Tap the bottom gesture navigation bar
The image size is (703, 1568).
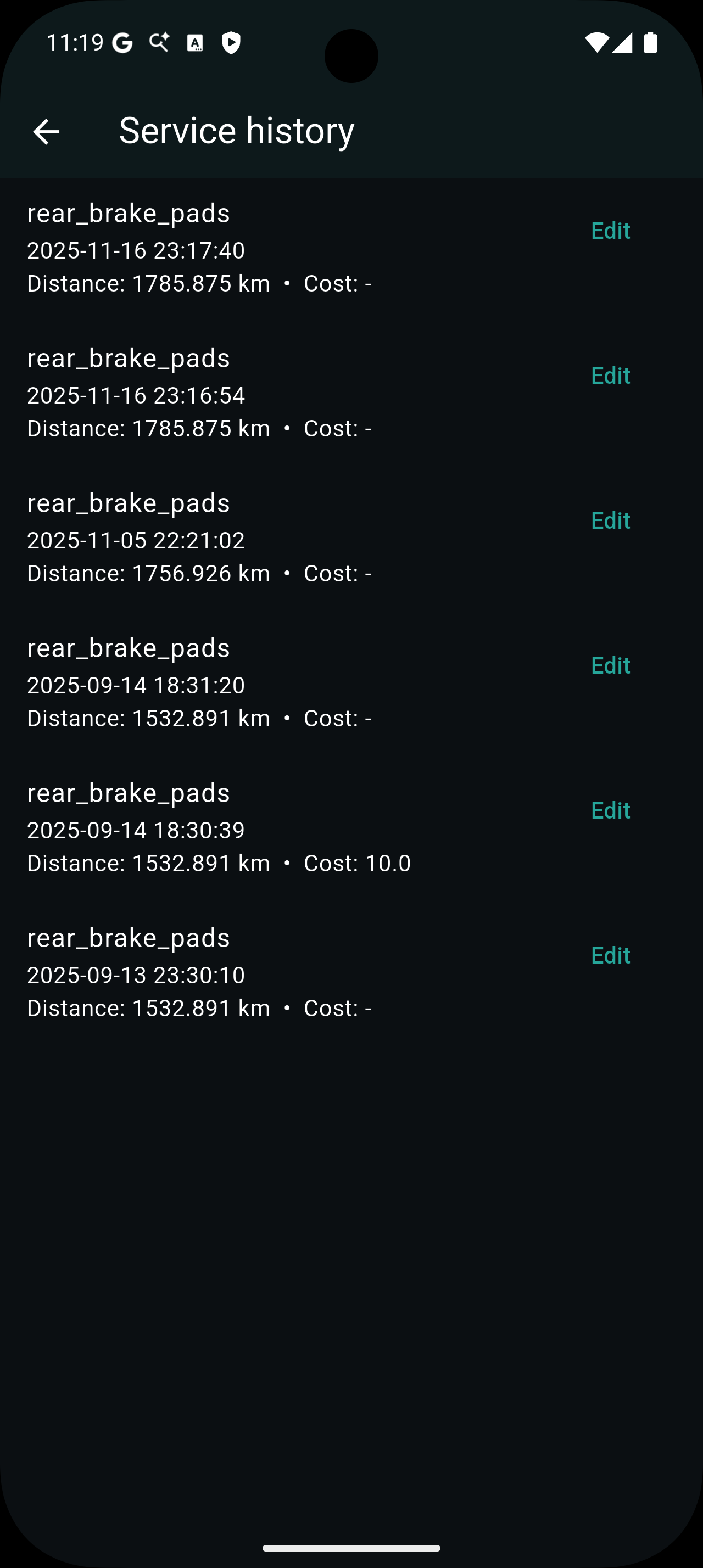click(x=351, y=1549)
